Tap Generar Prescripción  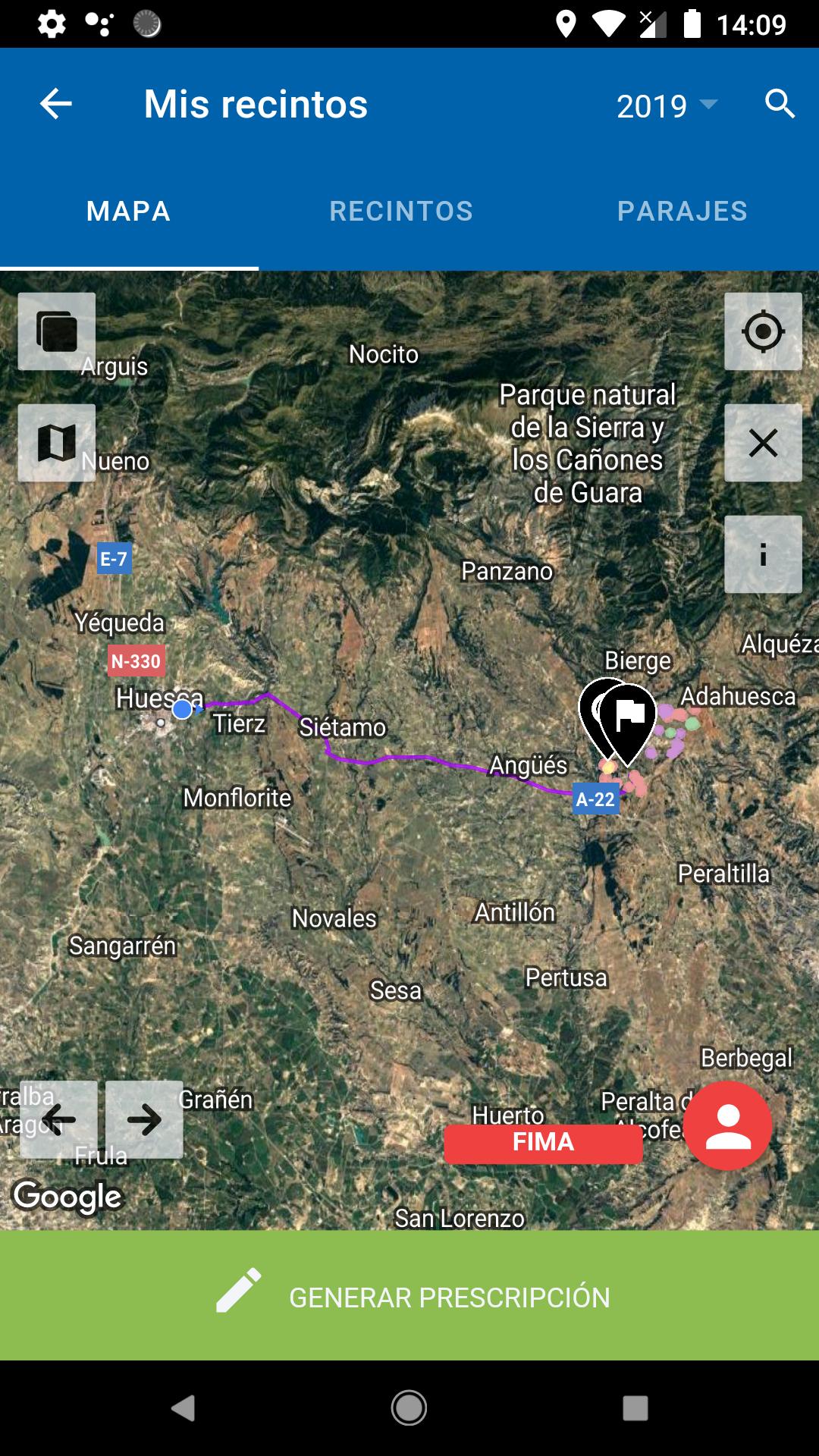point(409,1296)
